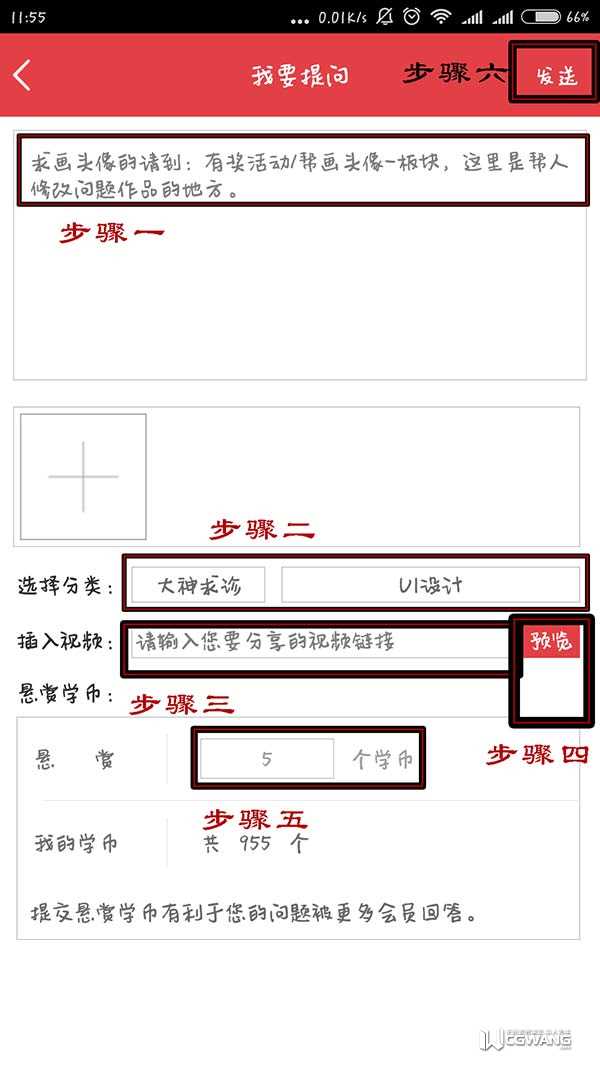Open the 大神求诊 category selector
Image resolution: width=600 pixels, height=1067 pixels.
point(199,585)
